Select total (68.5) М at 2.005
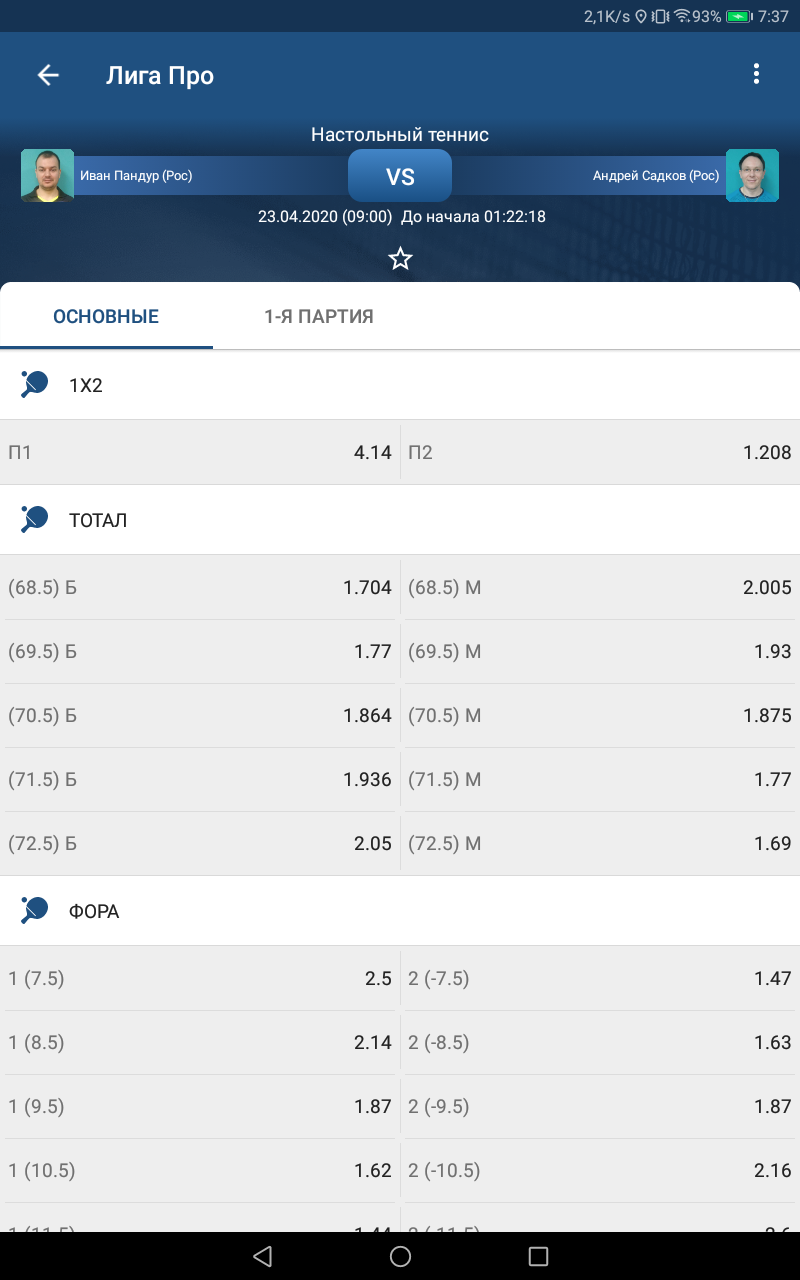Image resolution: width=800 pixels, height=1280 pixels. [x=600, y=588]
